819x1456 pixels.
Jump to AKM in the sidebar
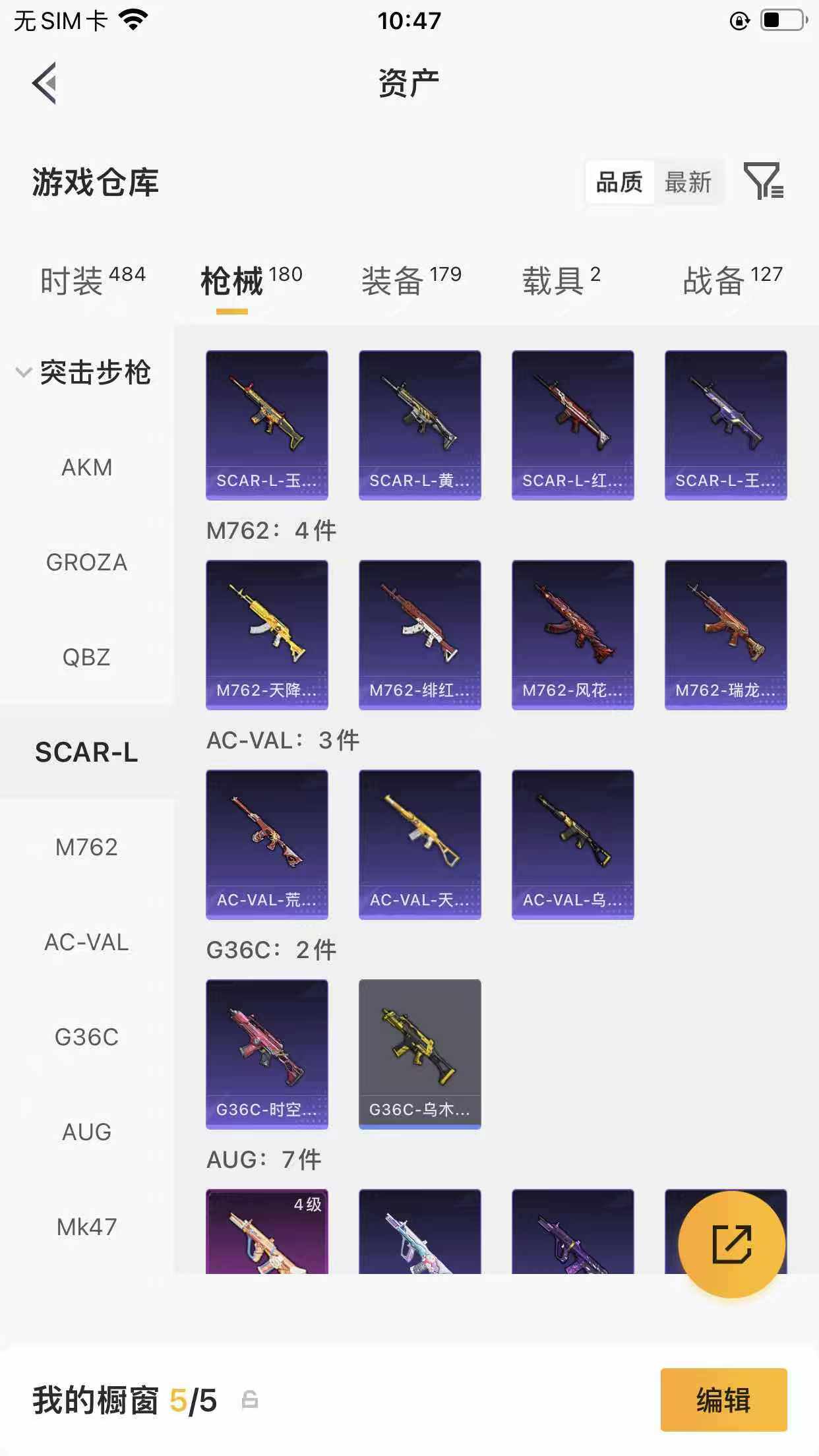[86, 468]
